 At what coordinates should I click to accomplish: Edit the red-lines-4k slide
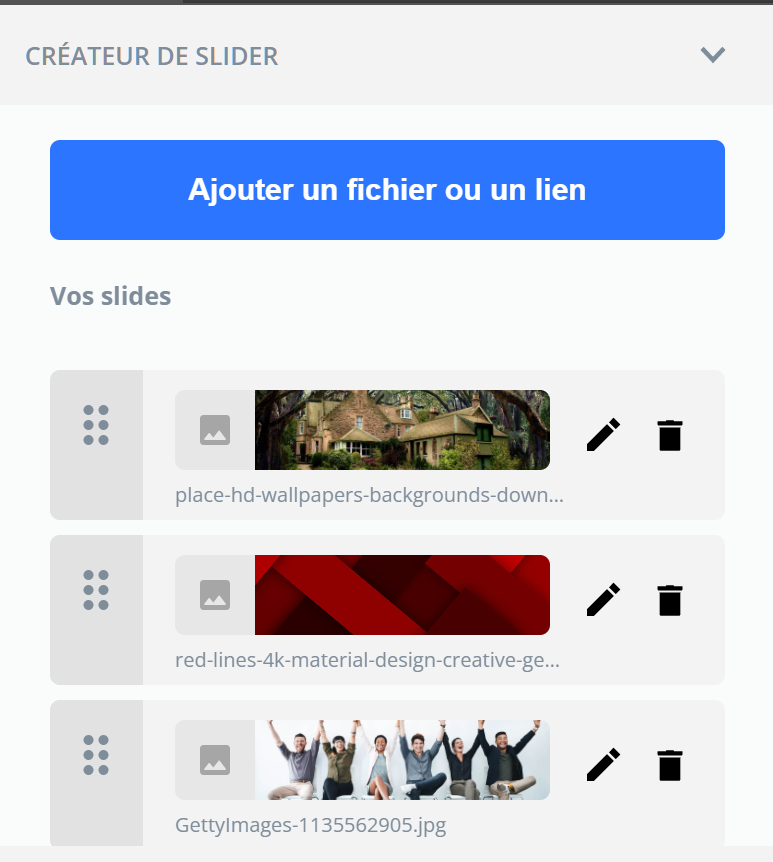[603, 600]
